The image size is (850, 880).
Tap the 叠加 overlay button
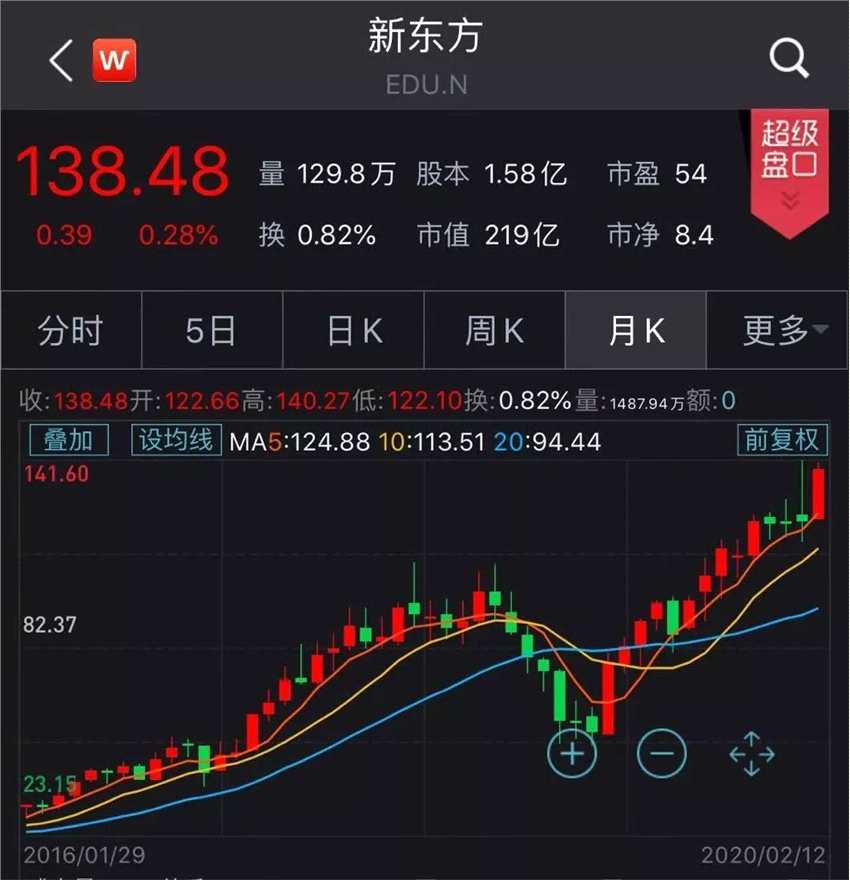click(68, 440)
